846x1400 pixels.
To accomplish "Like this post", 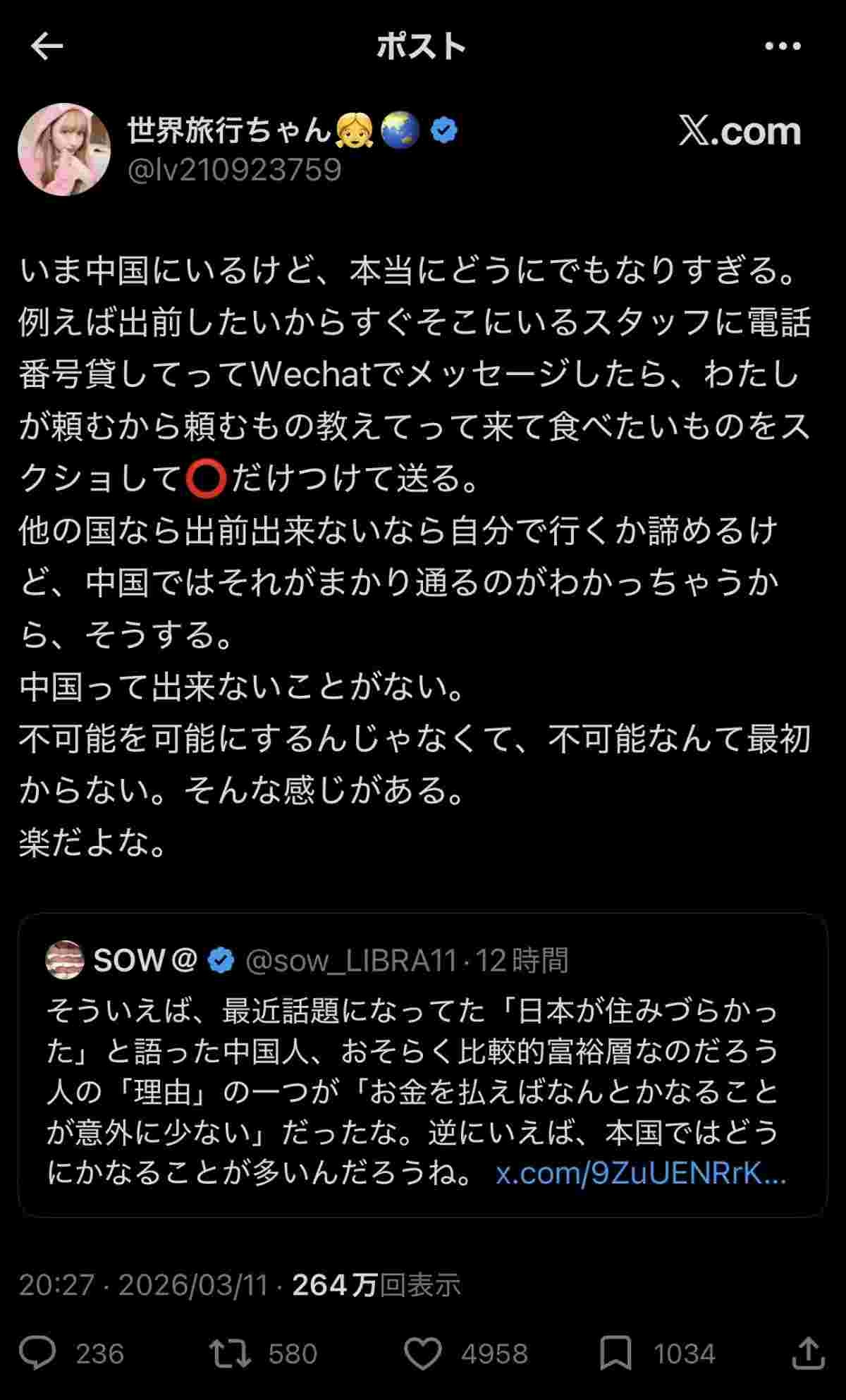I will (x=423, y=1353).
